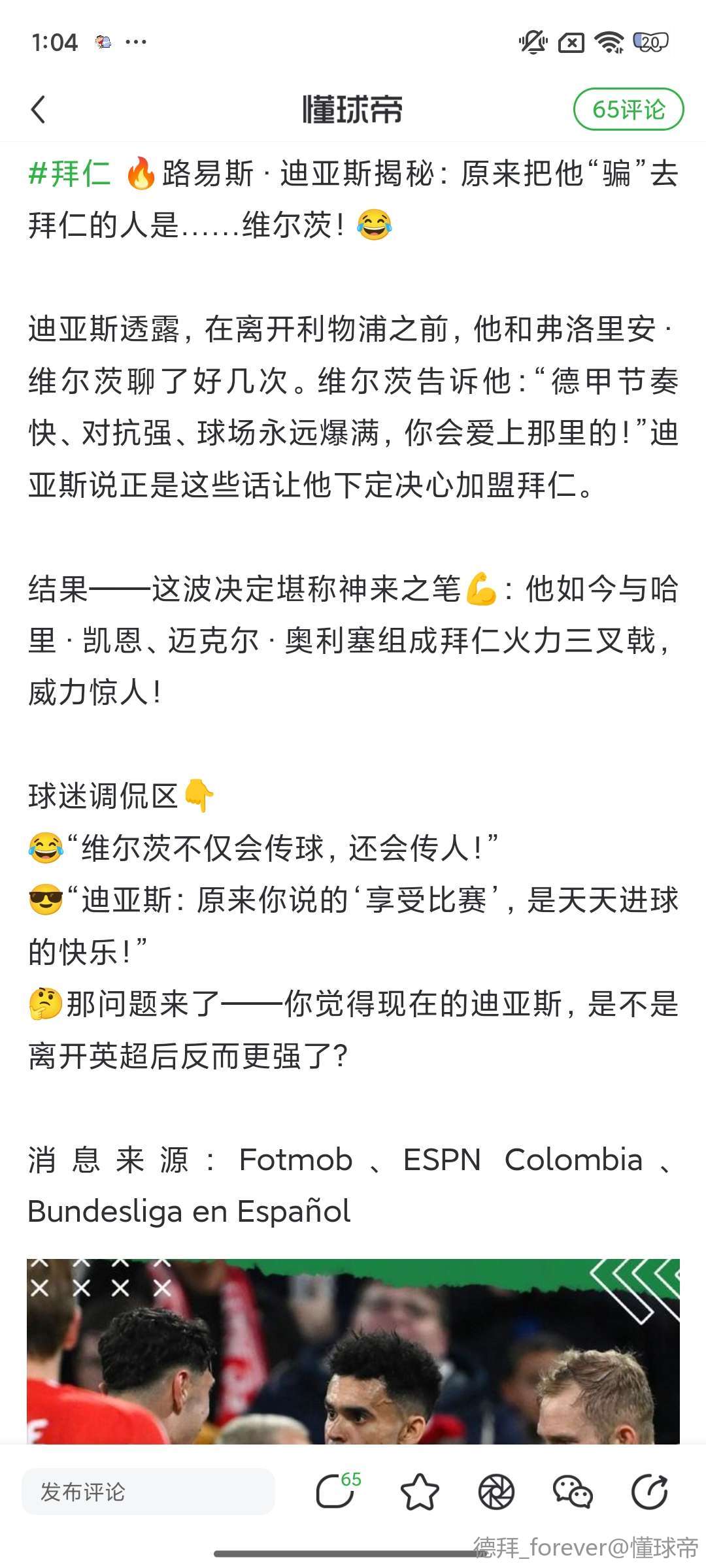Open the 65评论 comments button
Screen dimensions: 706x1568
point(628,109)
